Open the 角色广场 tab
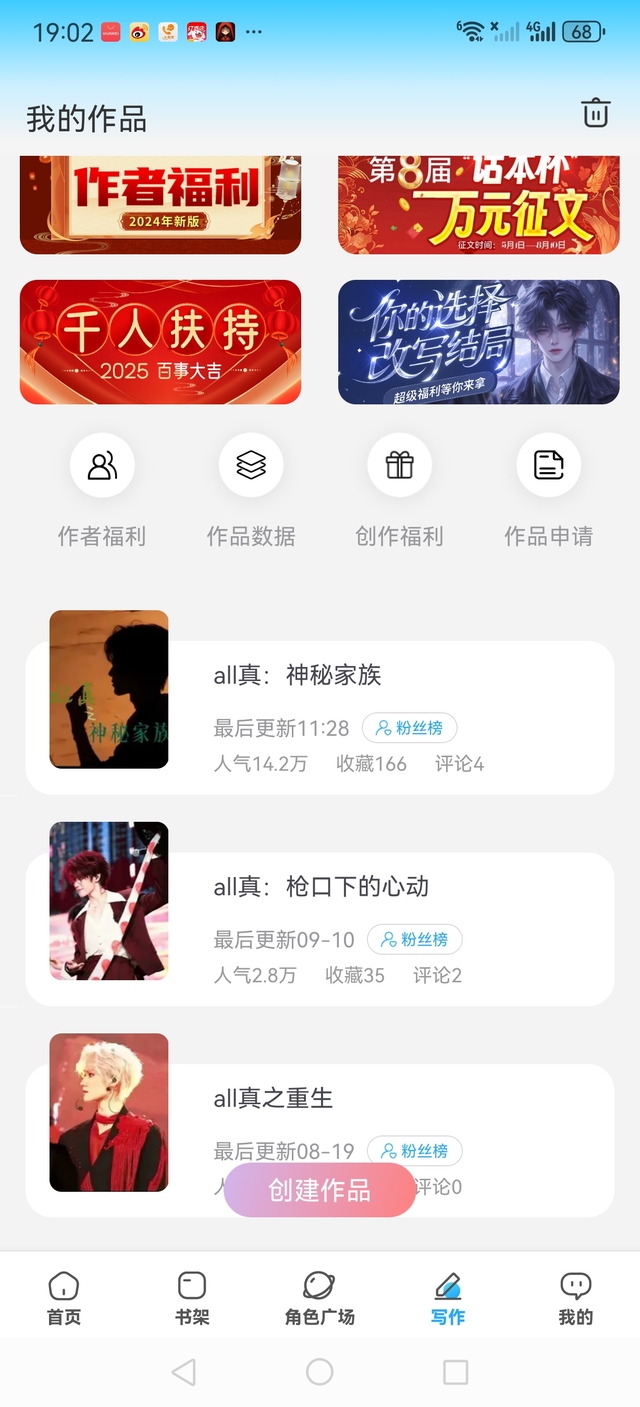The width and height of the screenshot is (640, 1407). pyautogui.click(x=320, y=1298)
